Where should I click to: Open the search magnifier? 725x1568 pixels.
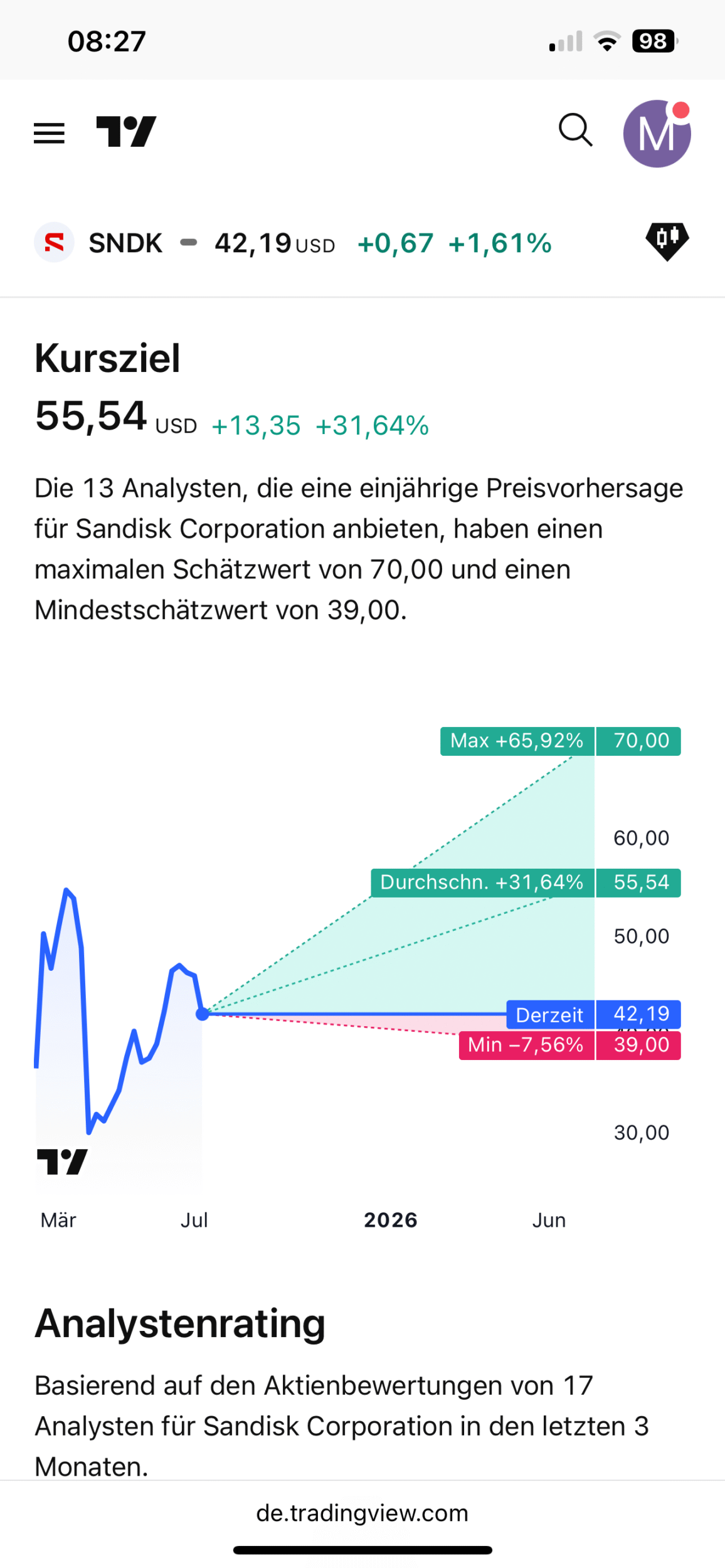(574, 130)
